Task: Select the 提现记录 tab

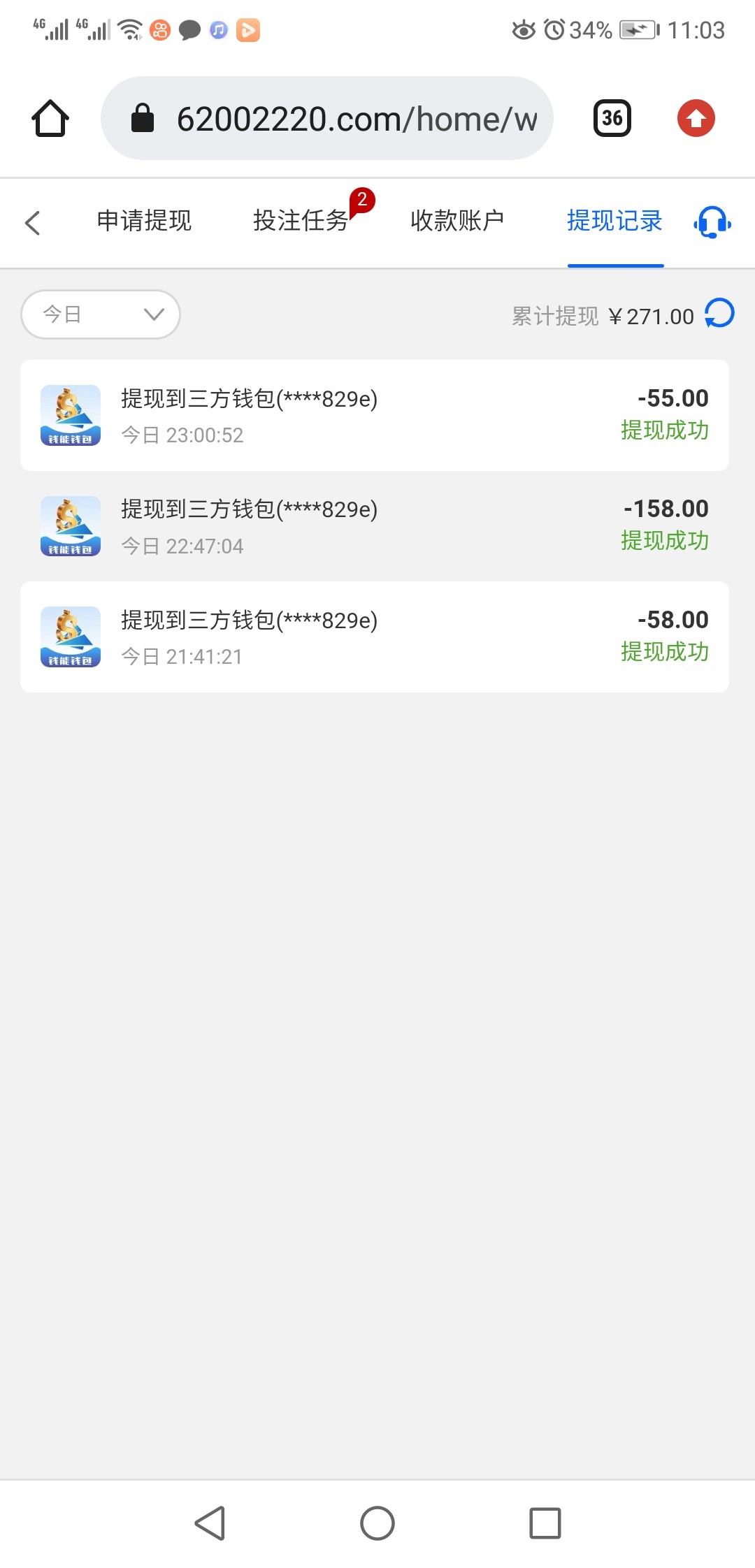Action: [x=614, y=221]
